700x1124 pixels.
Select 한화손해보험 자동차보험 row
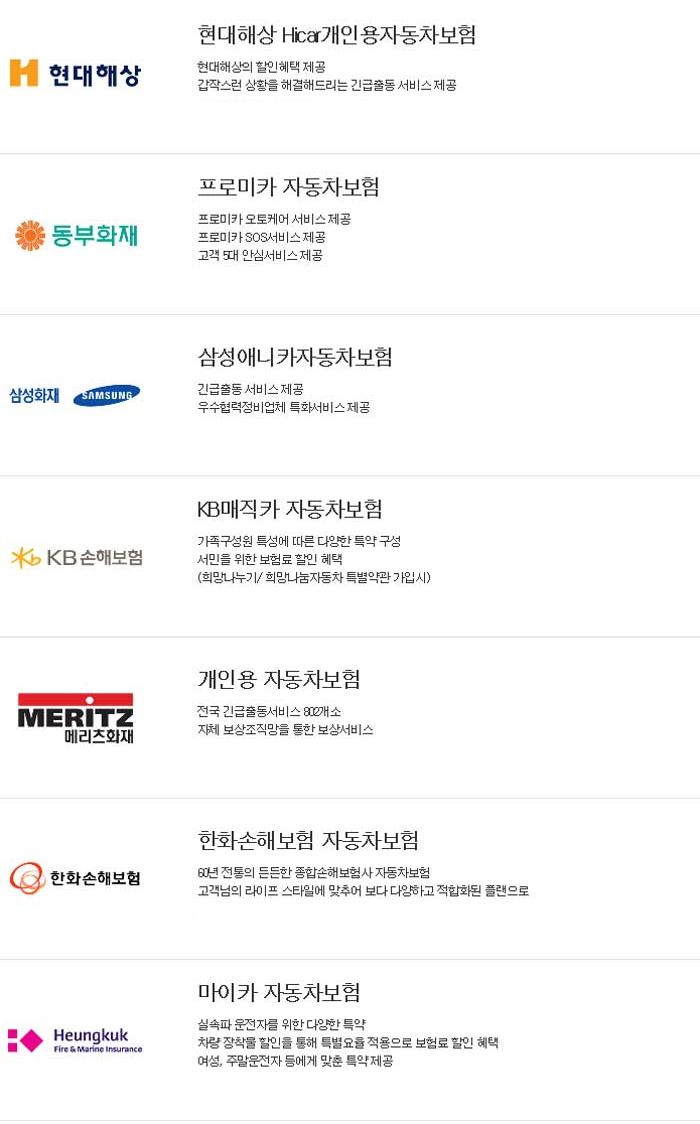click(x=308, y=840)
